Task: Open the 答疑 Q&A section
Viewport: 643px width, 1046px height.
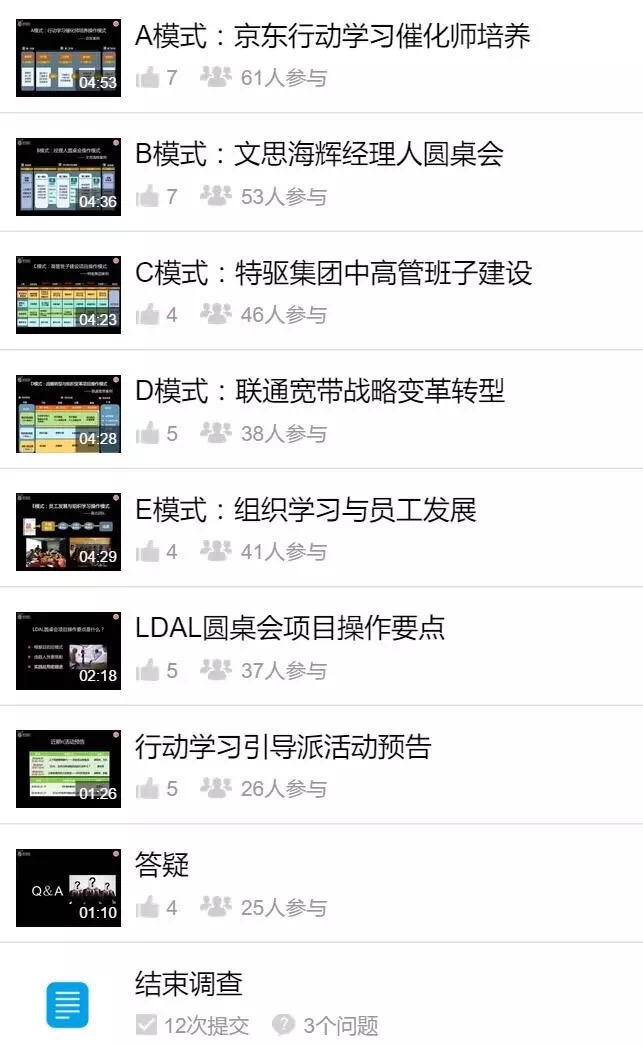Action: coord(162,865)
